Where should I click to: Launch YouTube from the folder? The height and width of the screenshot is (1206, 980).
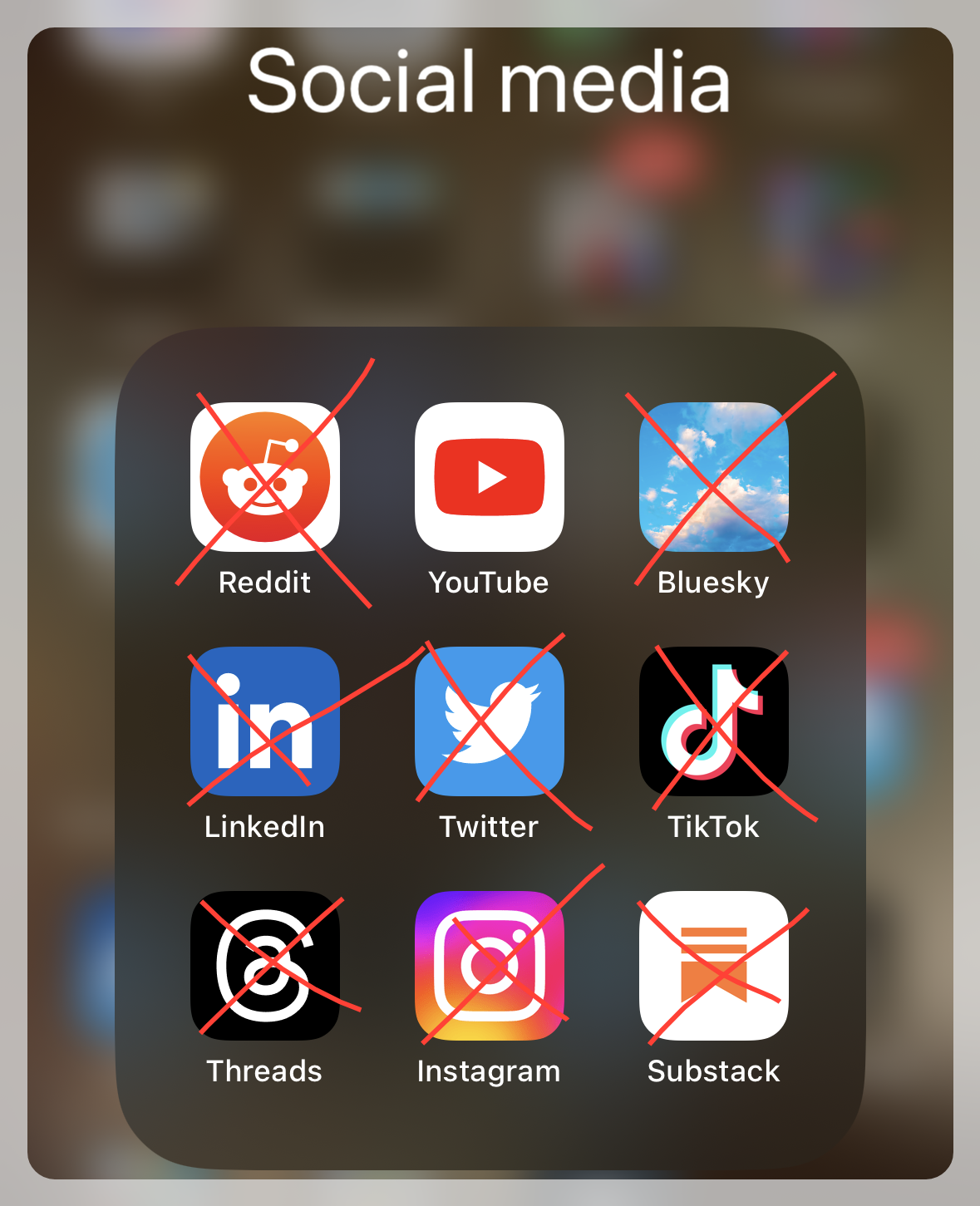(489, 477)
